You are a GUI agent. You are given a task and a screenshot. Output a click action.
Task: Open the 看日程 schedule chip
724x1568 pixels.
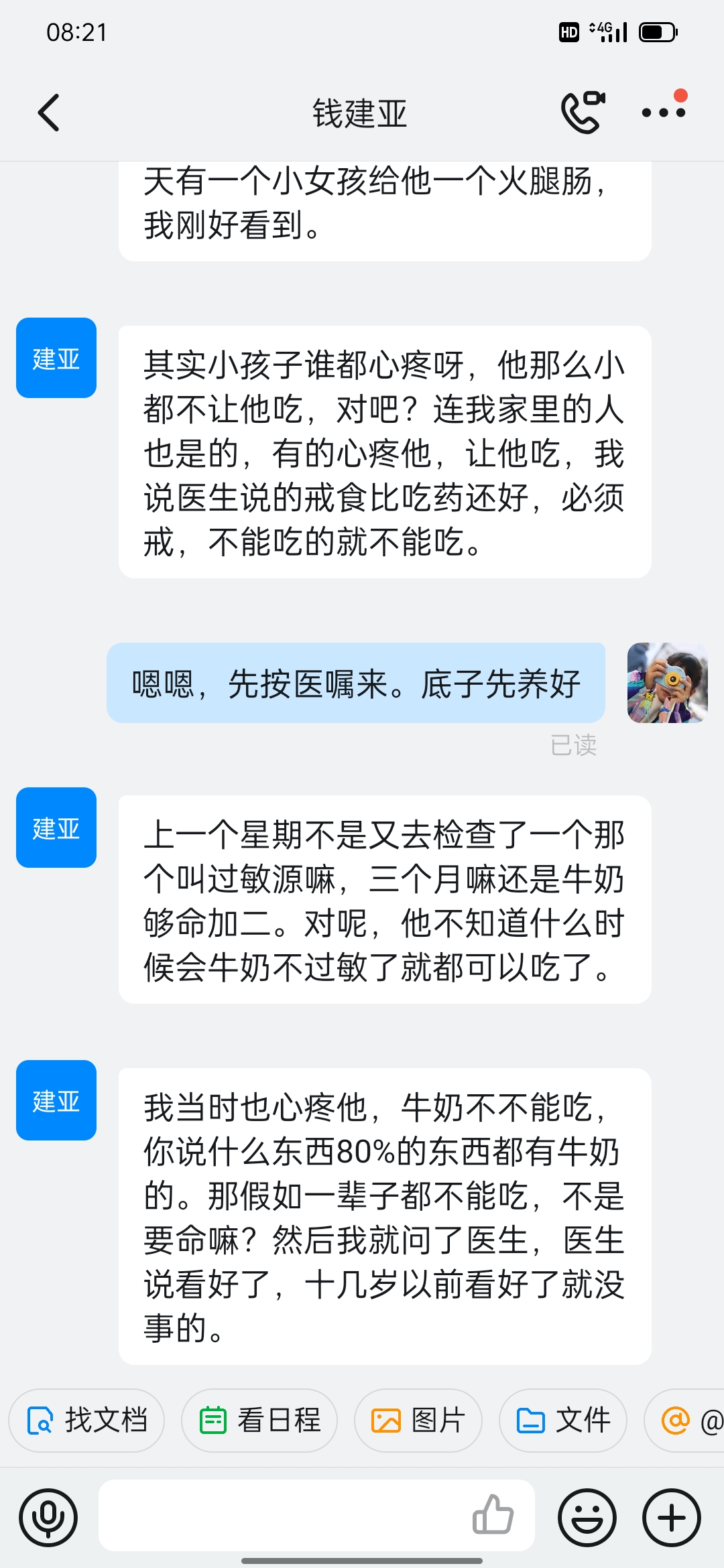click(259, 1420)
